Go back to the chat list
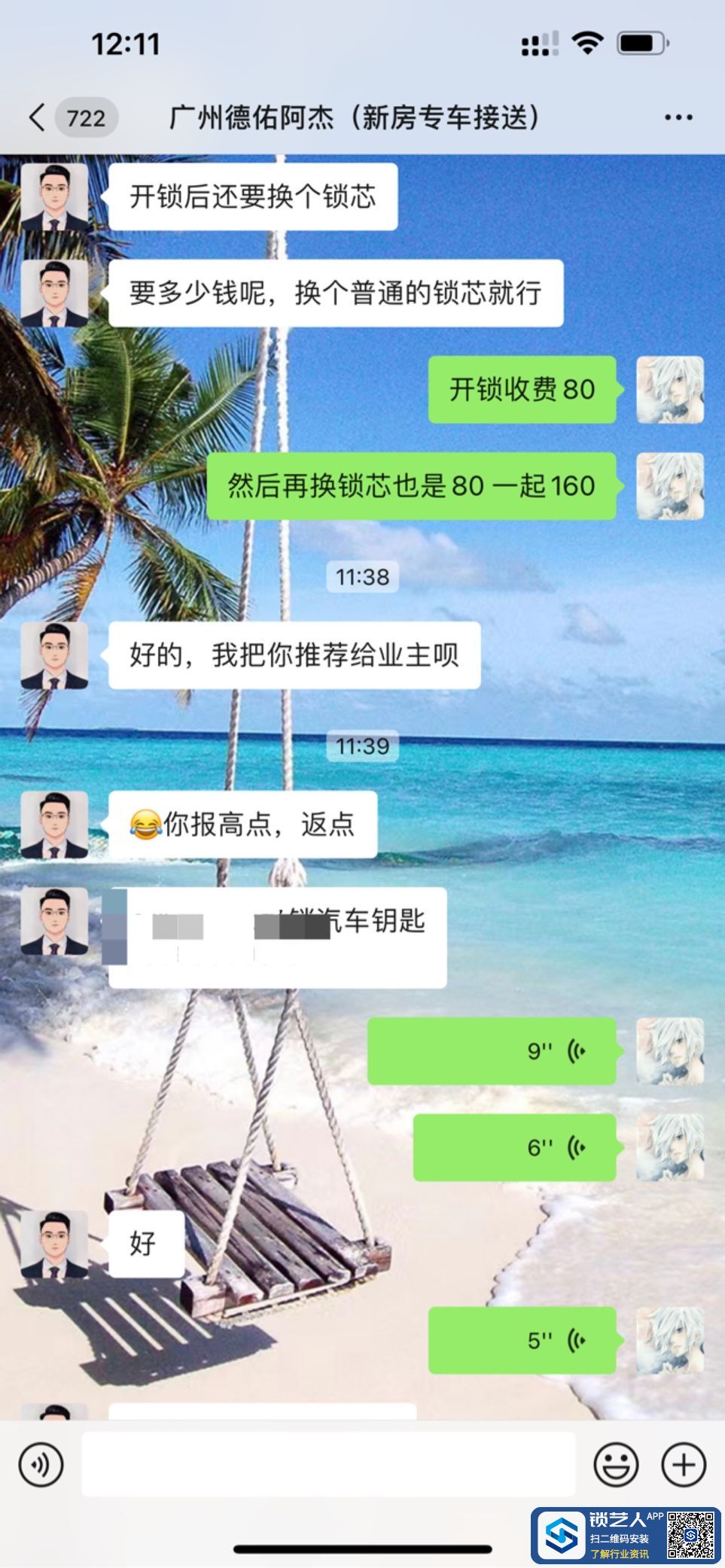This screenshot has height=1568, width=725. [x=38, y=117]
